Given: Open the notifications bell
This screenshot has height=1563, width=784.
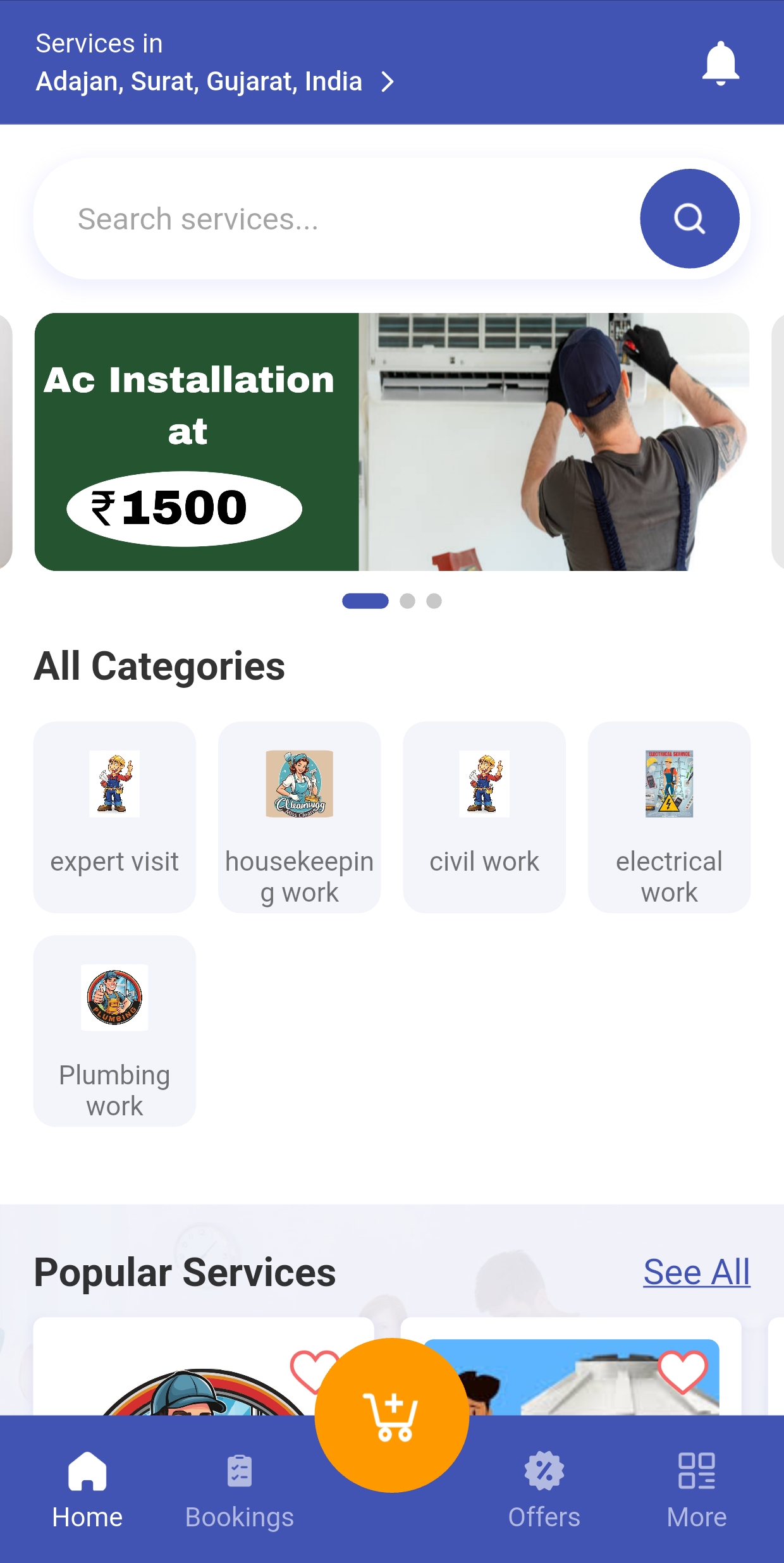Looking at the screenshot, I should (720, 63).
